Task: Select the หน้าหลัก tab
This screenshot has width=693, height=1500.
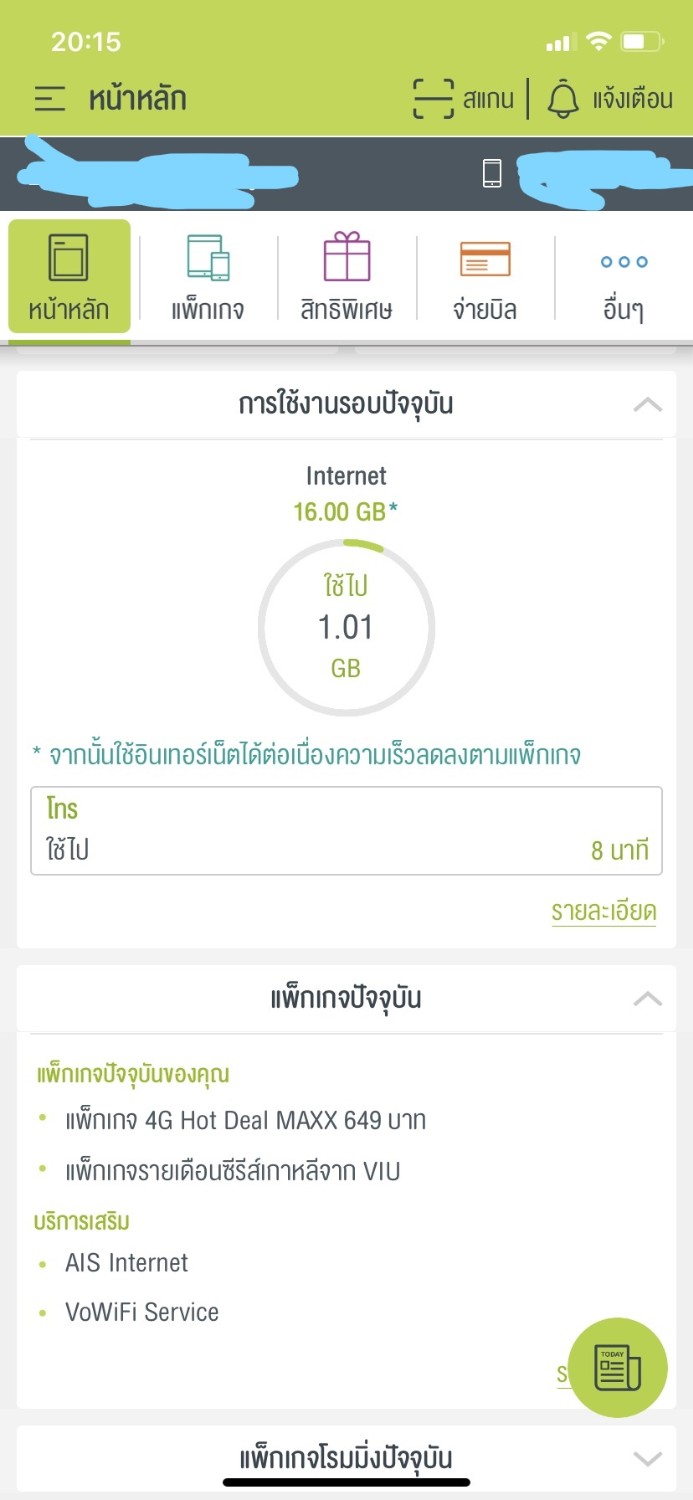Action: (x=69, y=276)
